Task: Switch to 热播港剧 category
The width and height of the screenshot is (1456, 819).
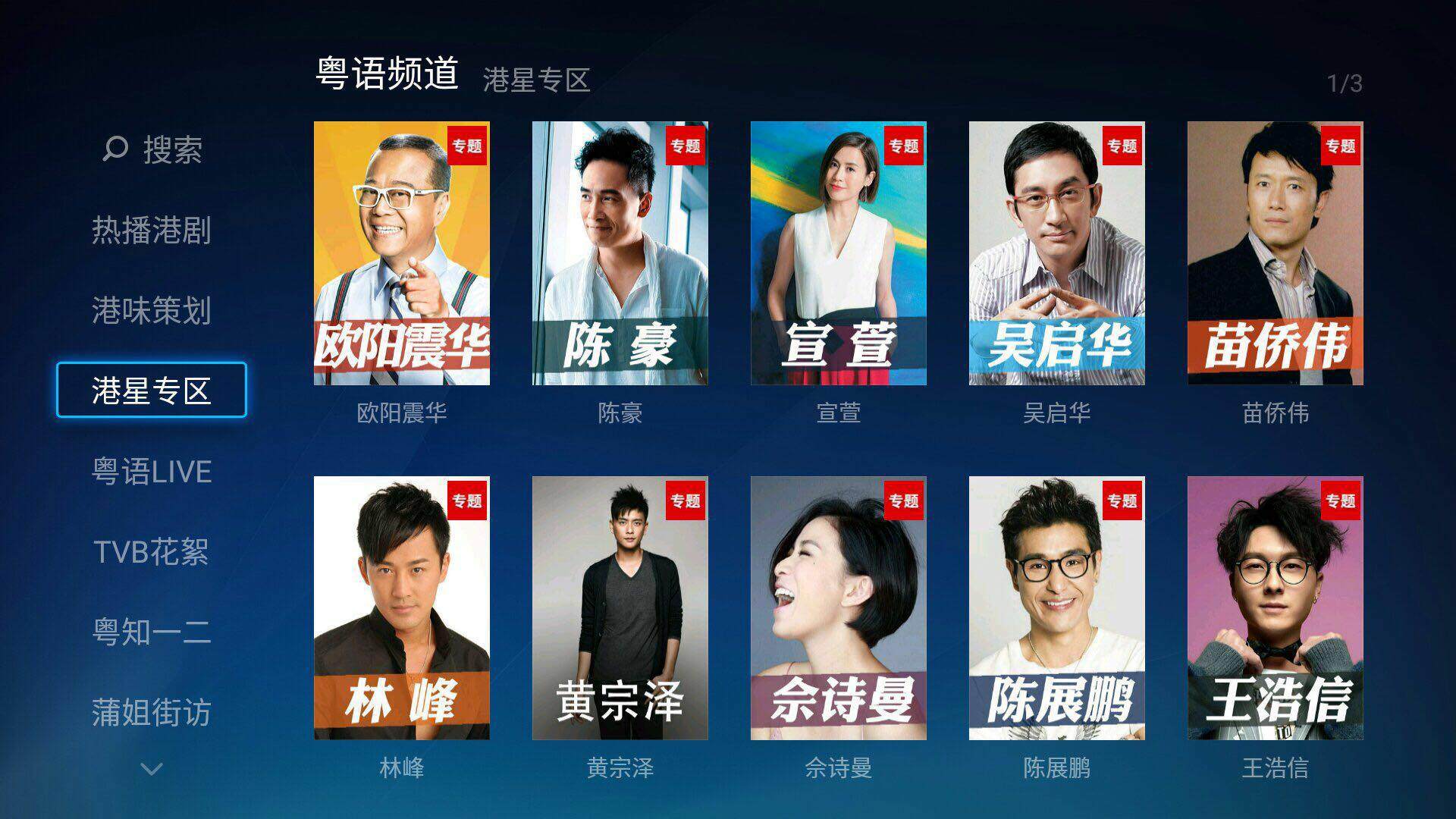Action: tap(152, 230)
